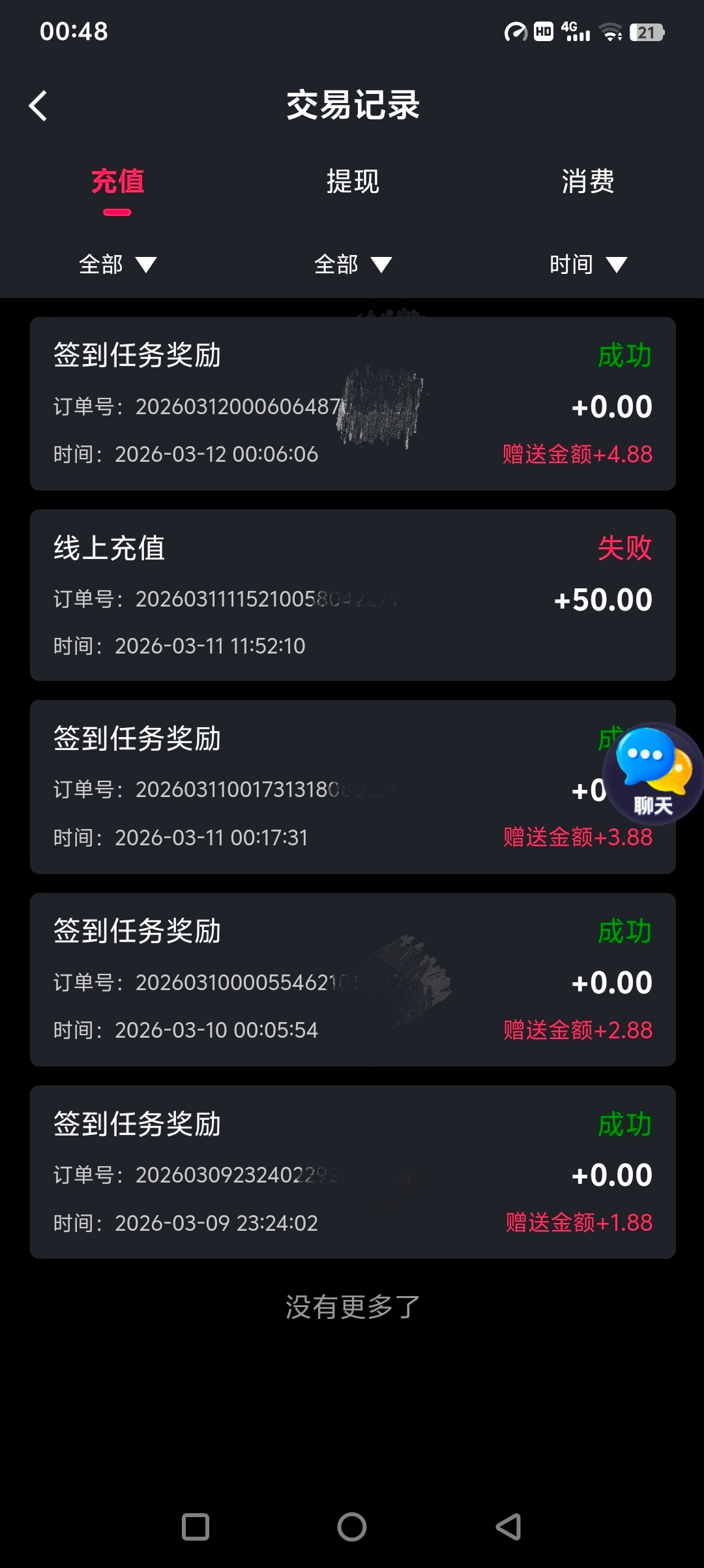The width and height of the screenshot is (704, 1568).
Task: Switch to the 消费 tab
Action: [587, 181]
